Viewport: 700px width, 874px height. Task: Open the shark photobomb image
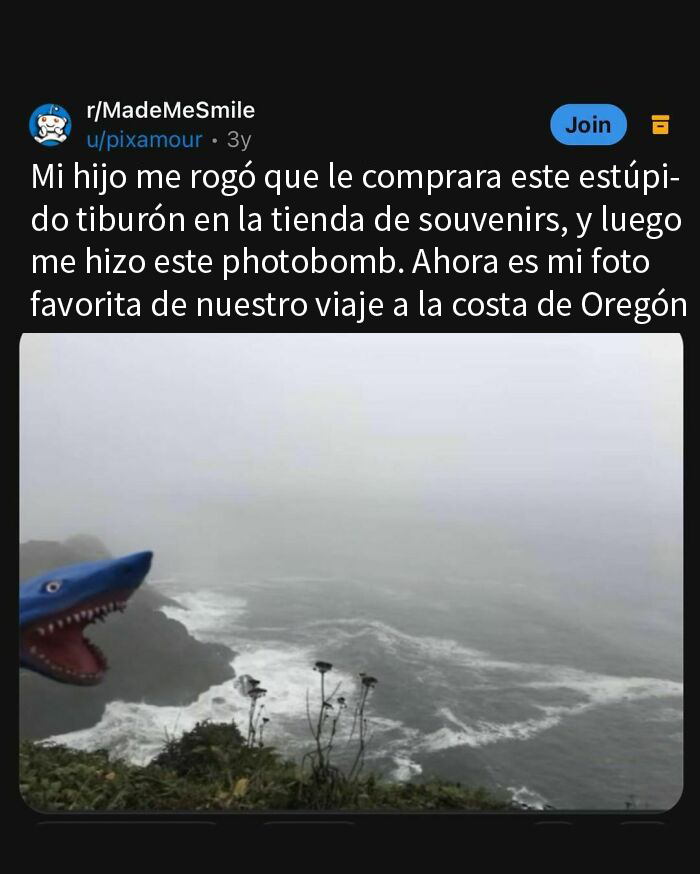tap(350, 570)
